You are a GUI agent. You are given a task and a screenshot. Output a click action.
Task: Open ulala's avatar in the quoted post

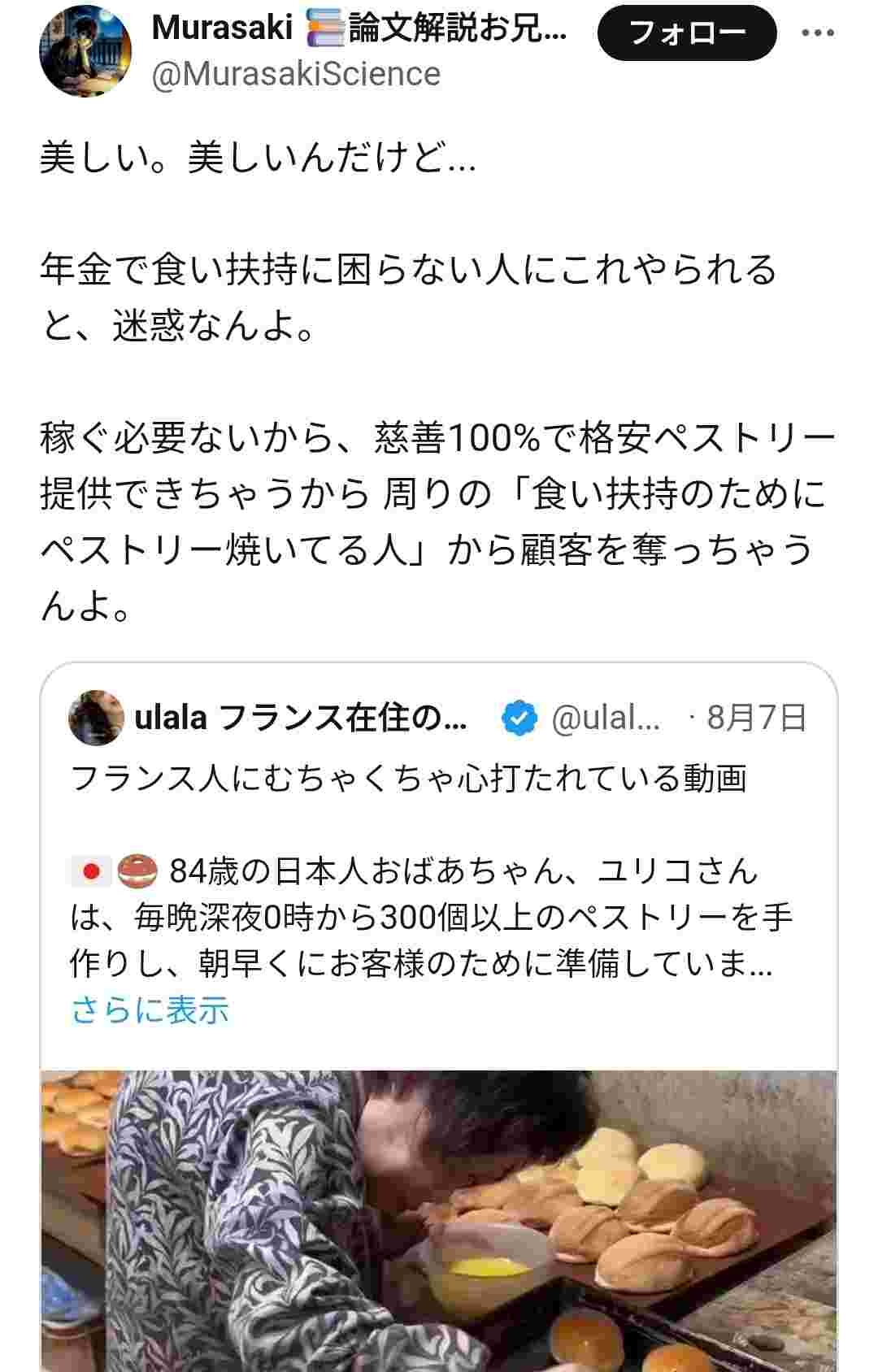[x=97, y=718]
